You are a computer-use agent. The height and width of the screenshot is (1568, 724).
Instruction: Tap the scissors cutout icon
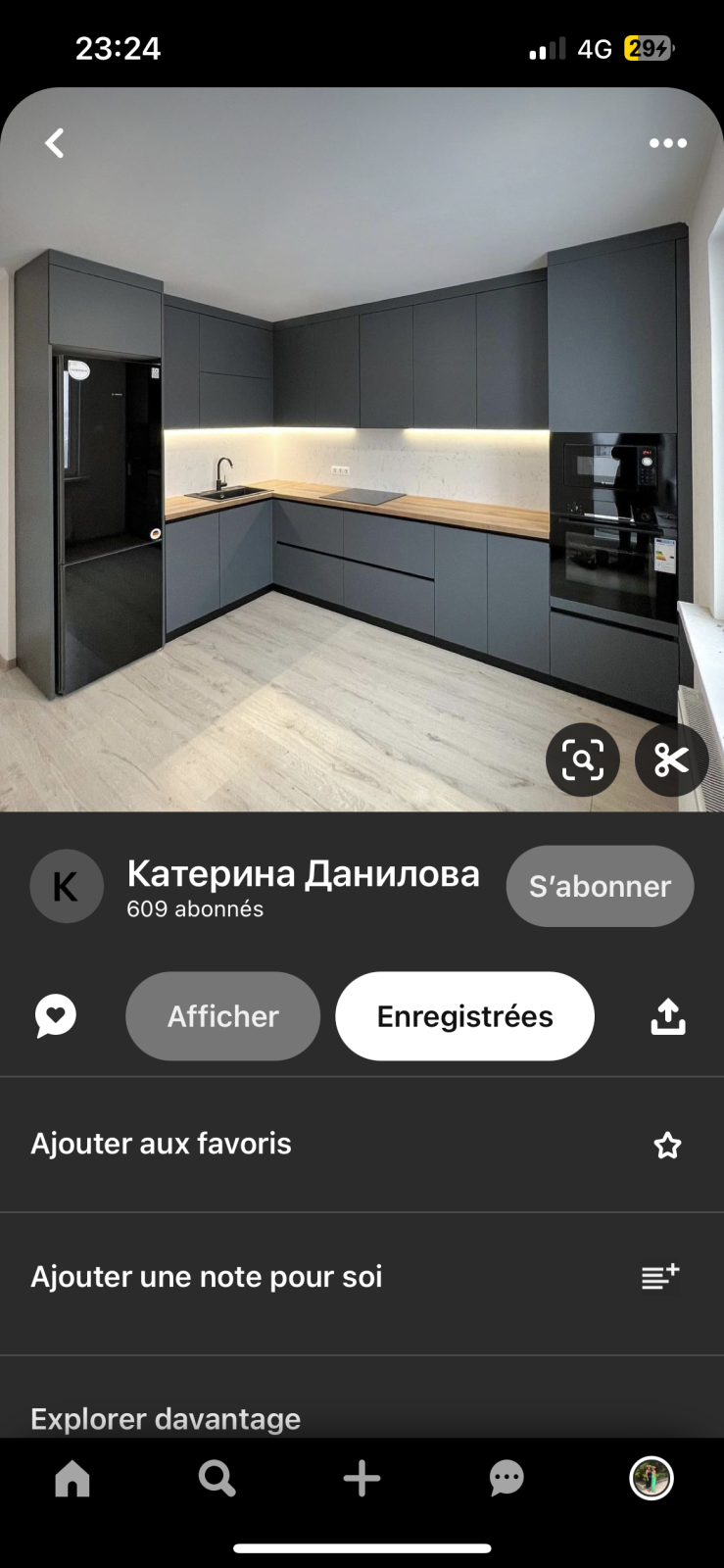pyautogui.click(x=672, y=759)
